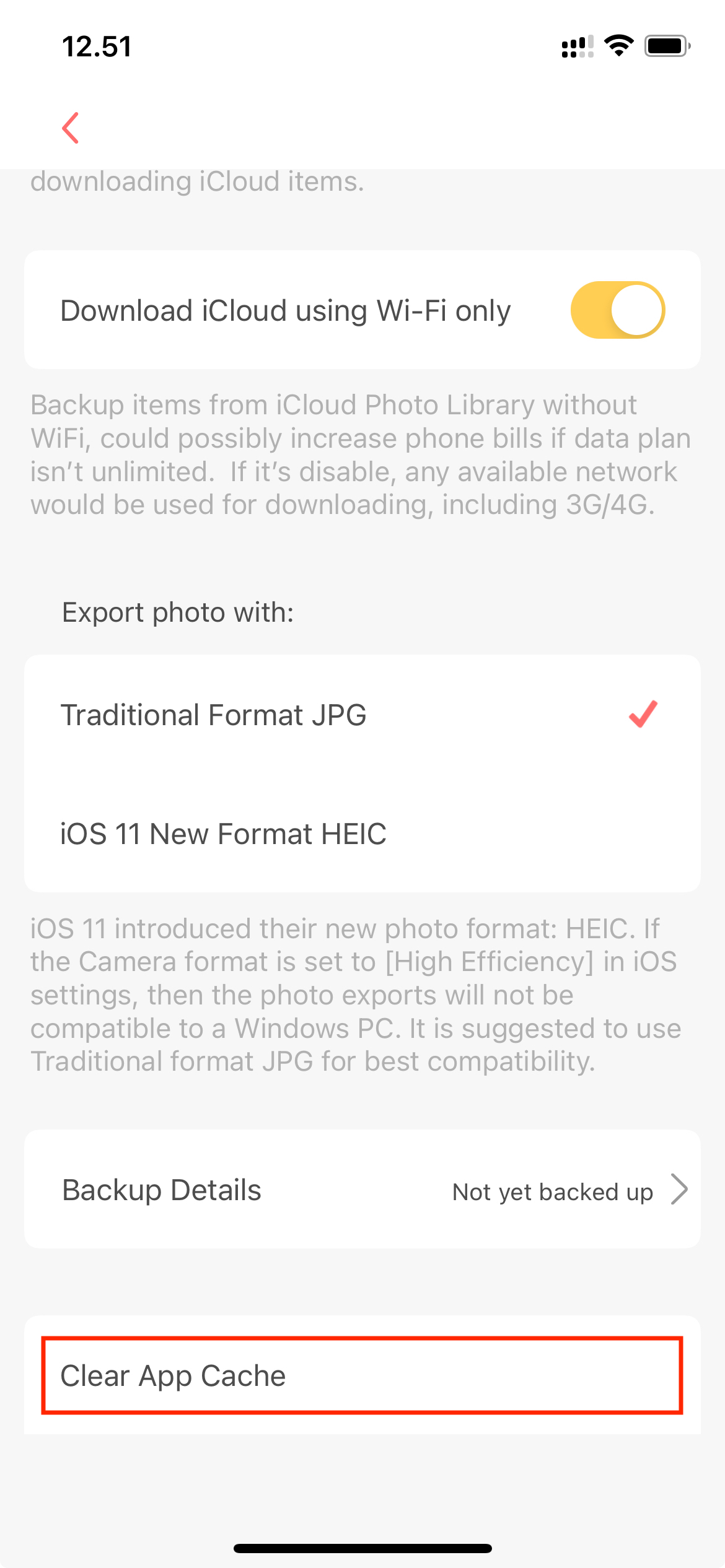Select Traditional Format JPG export option
The width and height of the screenshot is (725, 1568).
tap(214, 715)
